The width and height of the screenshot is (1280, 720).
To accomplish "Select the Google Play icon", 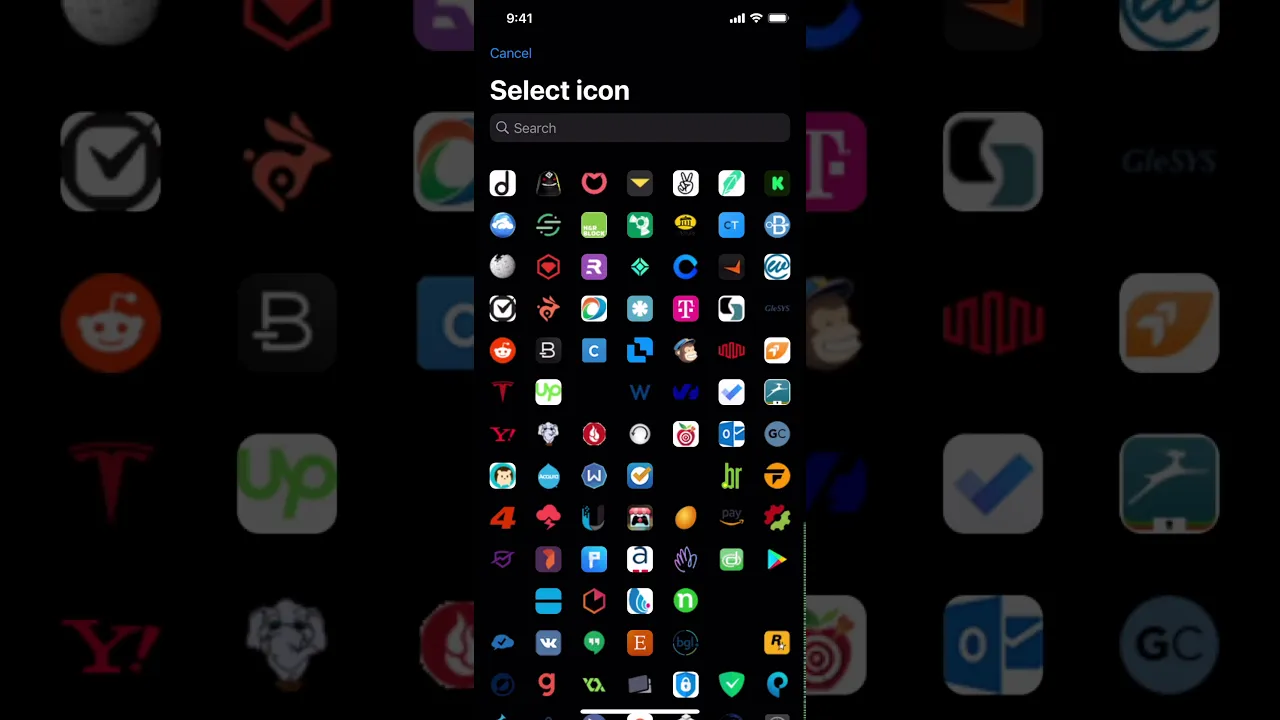I will pyautogui.click(x=777, y=560).
